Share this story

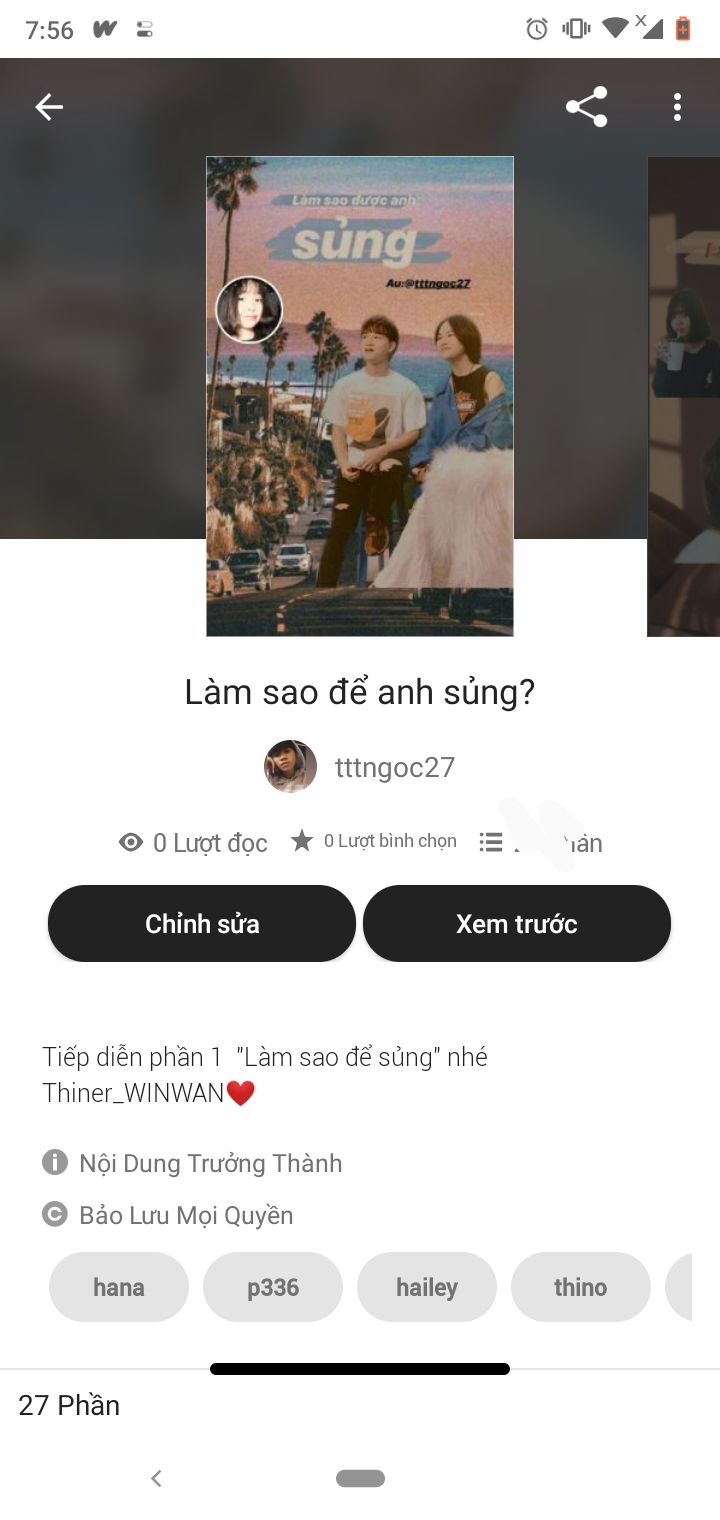point(586,107)
